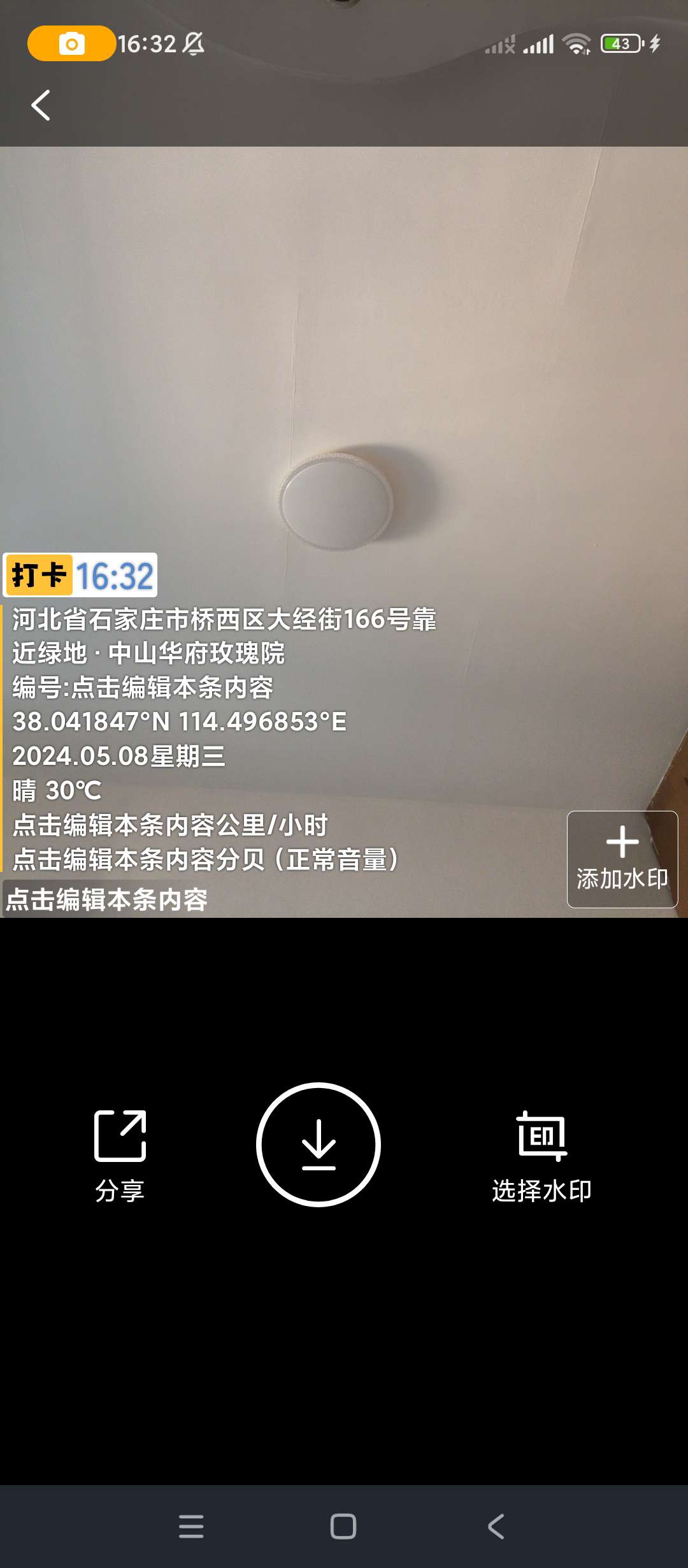Image resolution: width=688 pixels, height=1568 pixels.
Task: Open recent apps from the navigation bar
Action: point(191,1527)
